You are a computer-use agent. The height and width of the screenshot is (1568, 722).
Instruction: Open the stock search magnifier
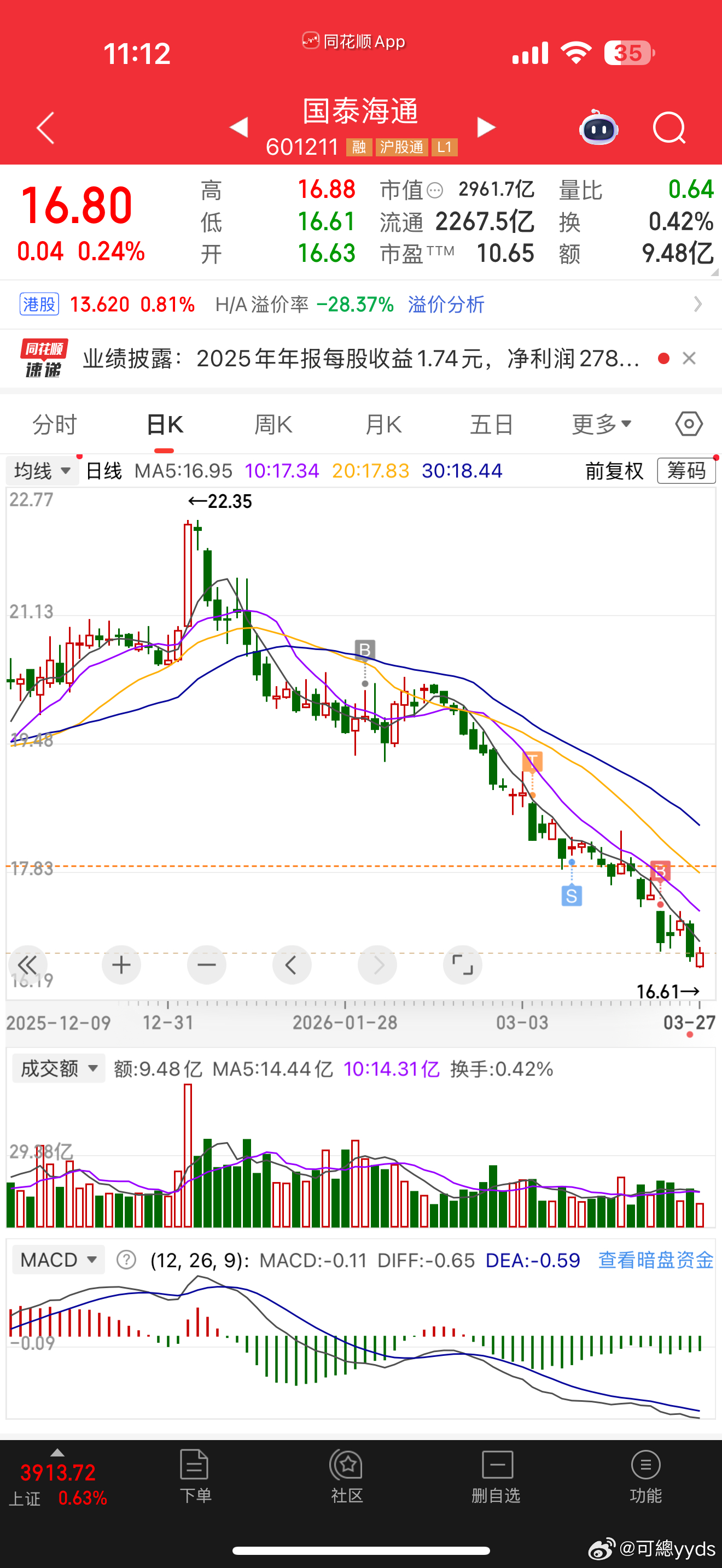668,128
